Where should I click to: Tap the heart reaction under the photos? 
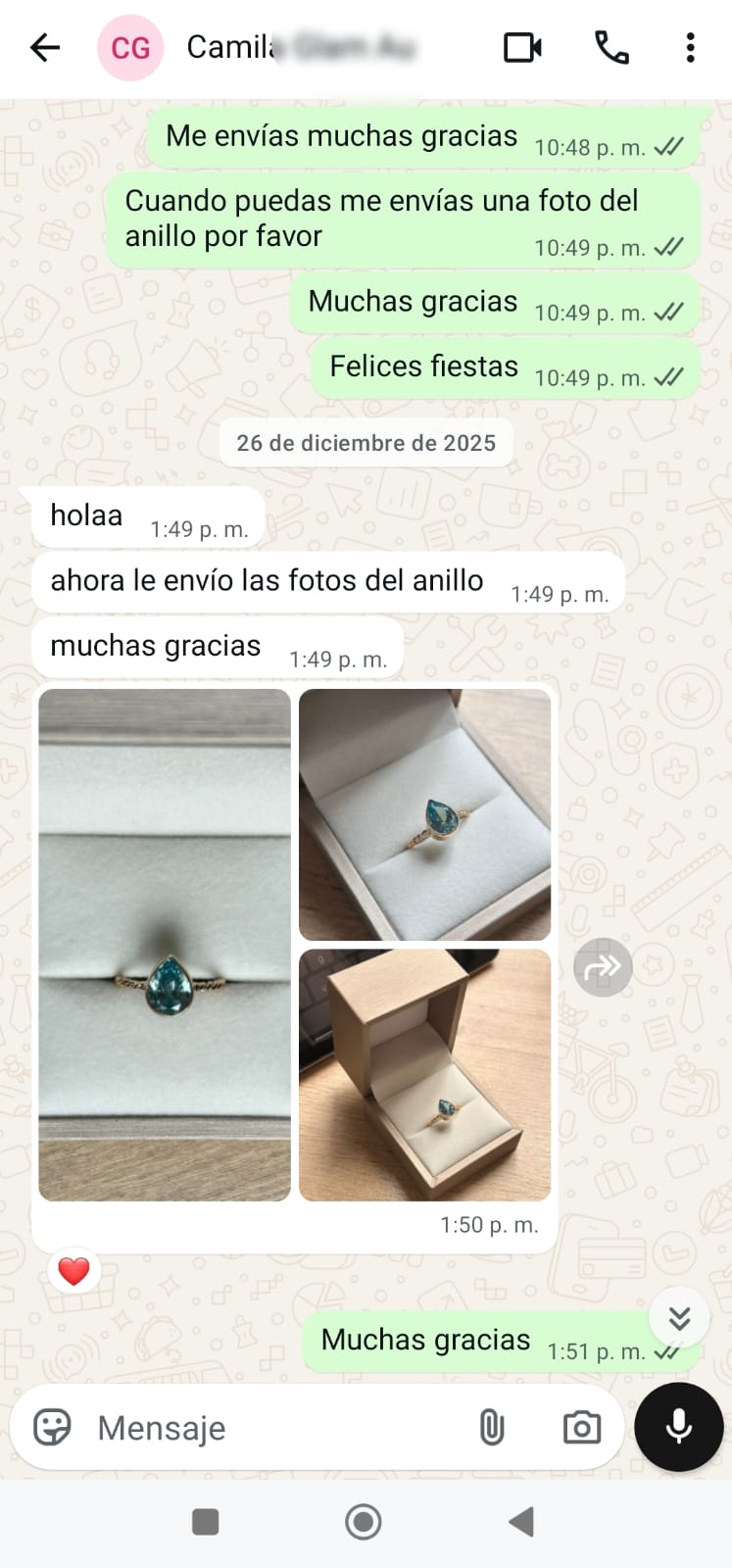[73, 1271]
